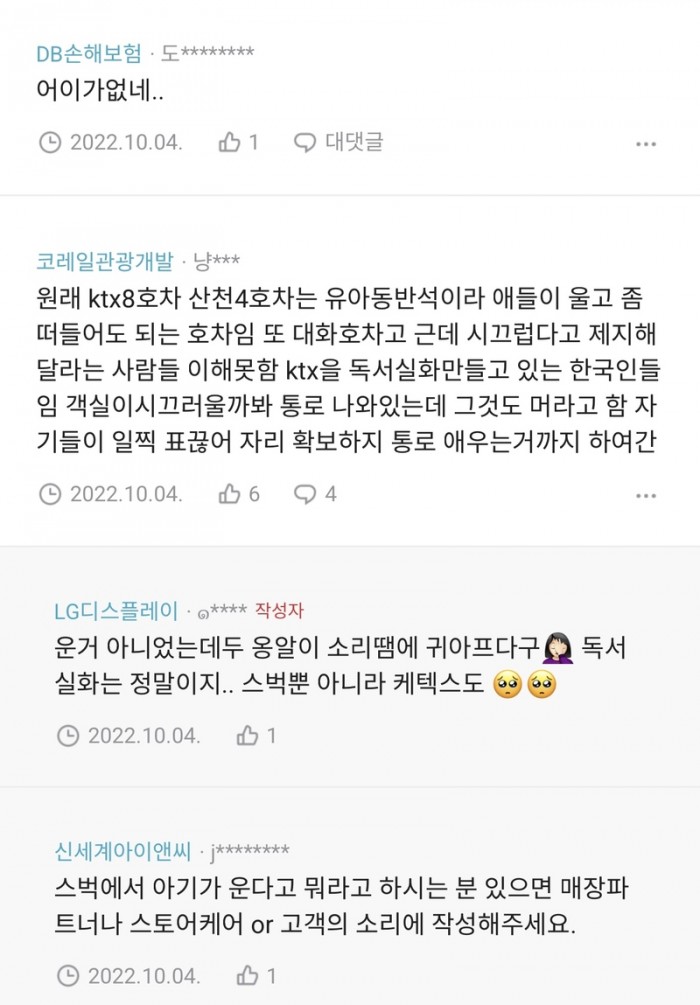This screenshot has width=700, height=1005.
Task: Reply to the DB손해보험 comment via 대댓글
Action: tap(338, 142)
